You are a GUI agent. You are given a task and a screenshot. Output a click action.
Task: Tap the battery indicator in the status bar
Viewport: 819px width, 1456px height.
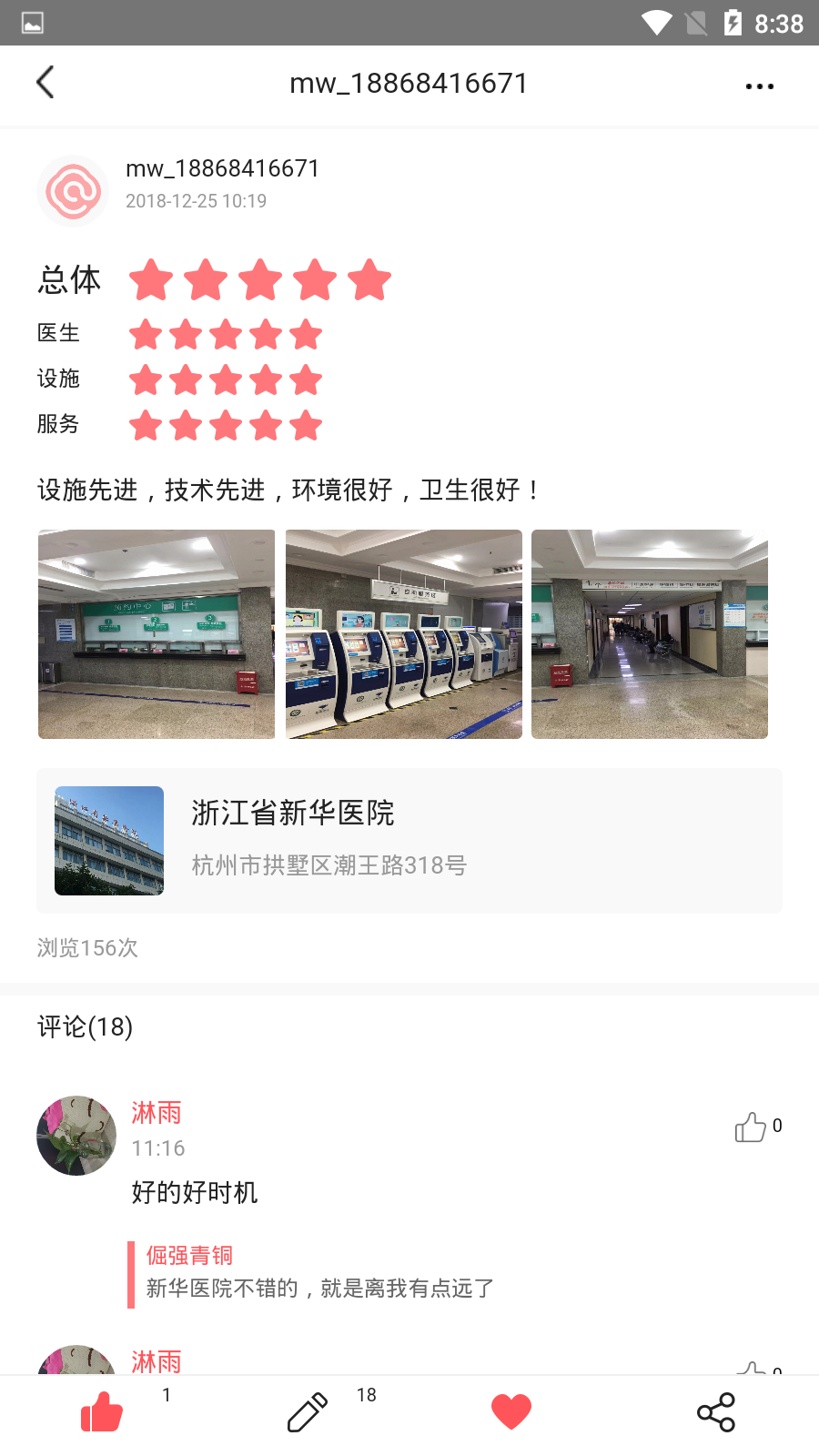[732, 23]
